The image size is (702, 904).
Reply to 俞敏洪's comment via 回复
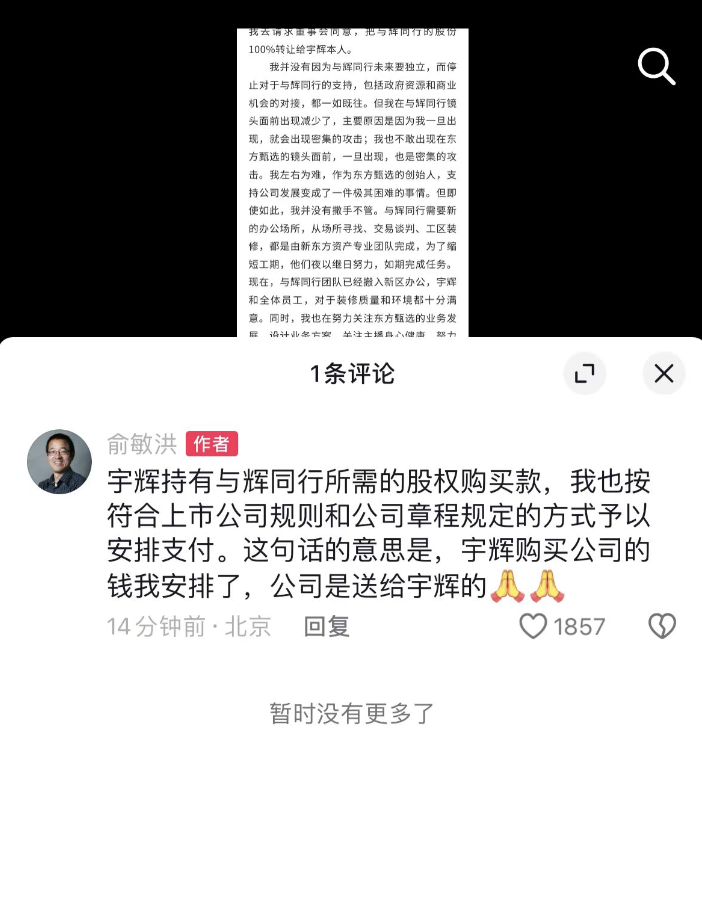click(x=326, y=627)
